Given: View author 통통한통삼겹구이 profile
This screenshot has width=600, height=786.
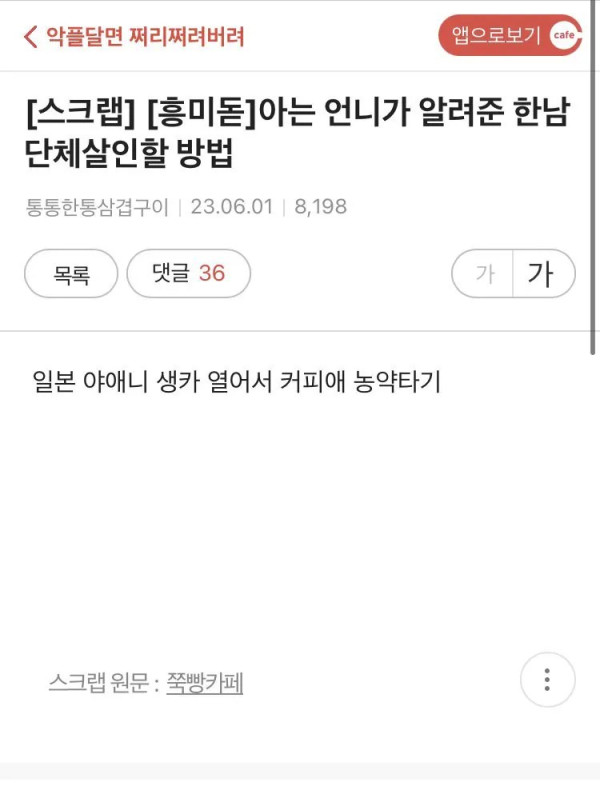Looking at the screenshot, I should 97,207.
